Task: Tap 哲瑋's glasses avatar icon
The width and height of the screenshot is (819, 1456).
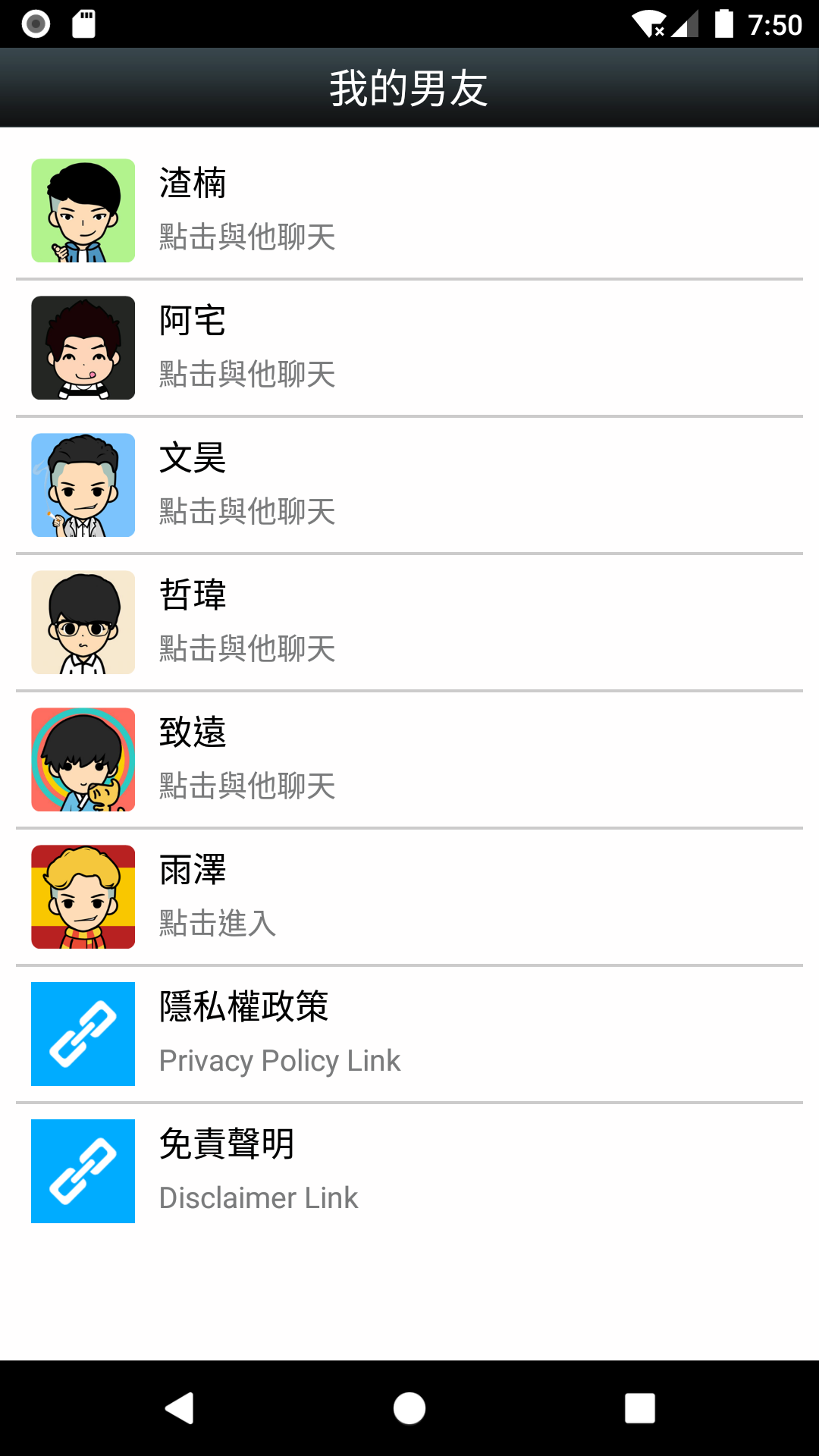Action: 83,622
